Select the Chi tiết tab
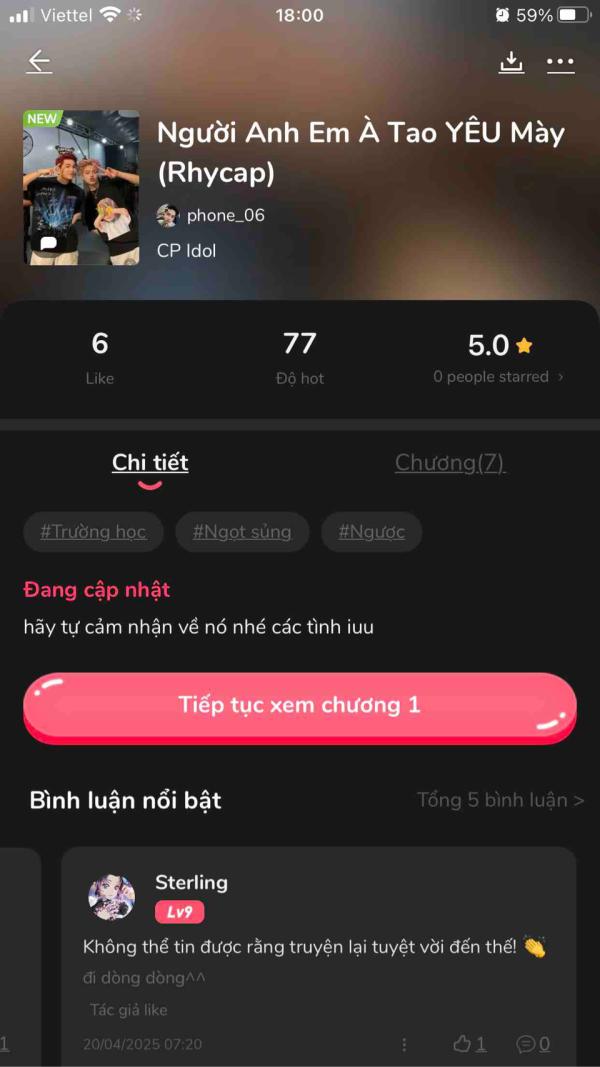600x1067 pixels. pyautogui.click(x=150, y=462)
